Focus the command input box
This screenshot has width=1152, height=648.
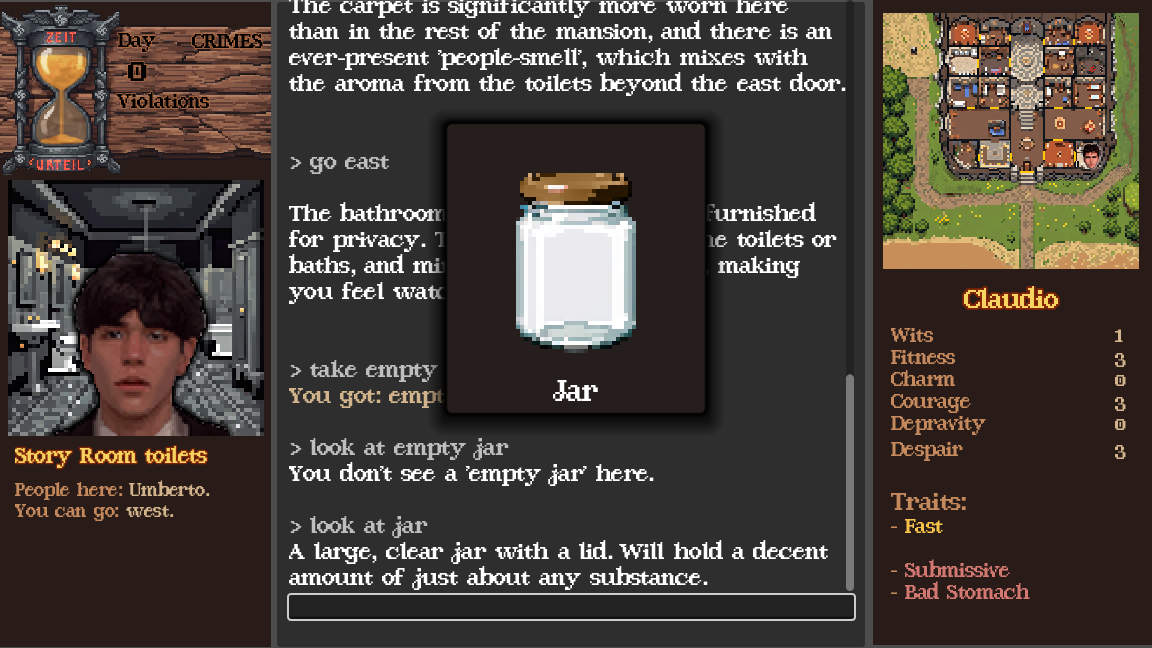[x=571, y=607]
